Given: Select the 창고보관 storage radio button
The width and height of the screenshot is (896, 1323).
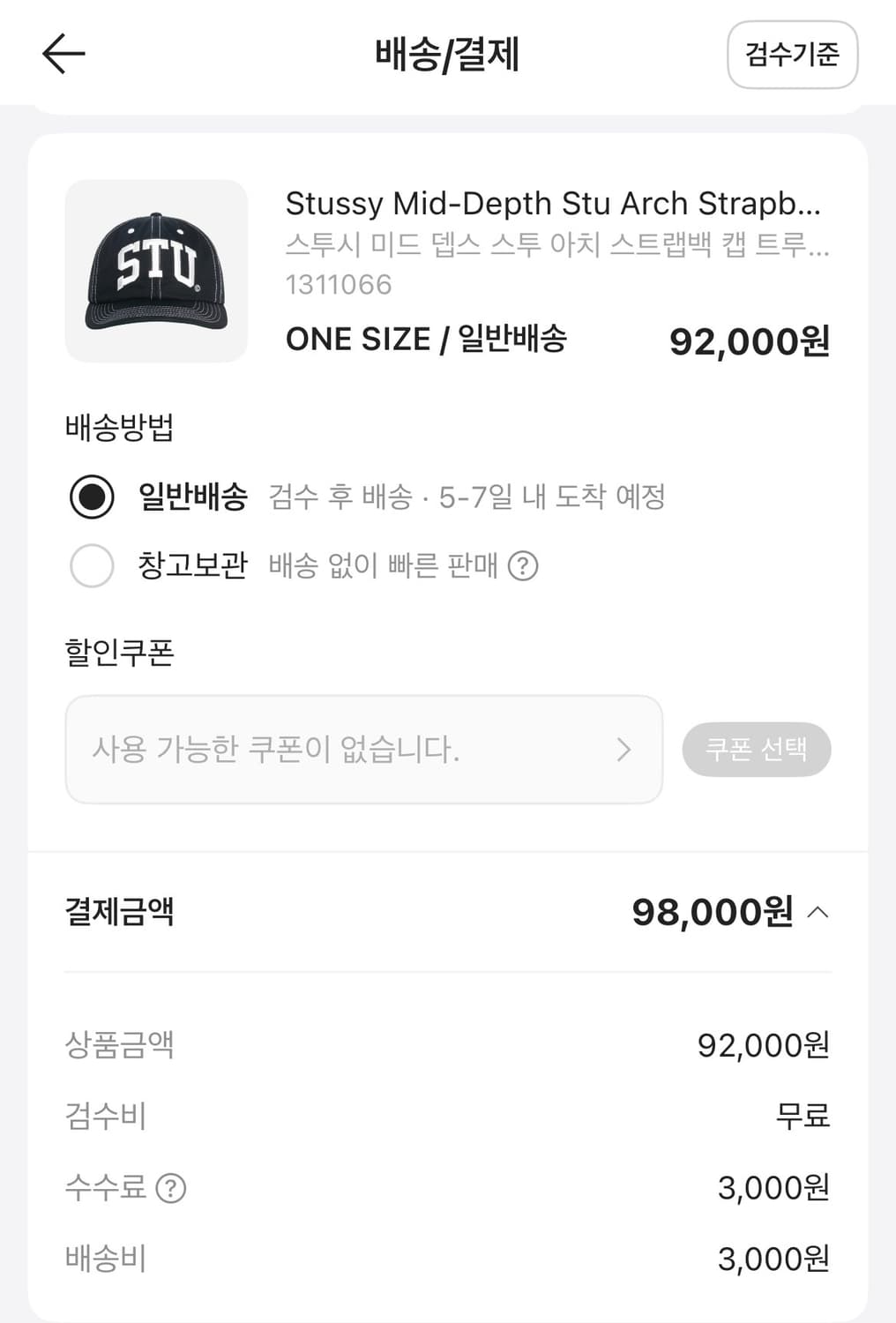Looking at the screenshot, I should pyautogui.click(x=91, y=566).
